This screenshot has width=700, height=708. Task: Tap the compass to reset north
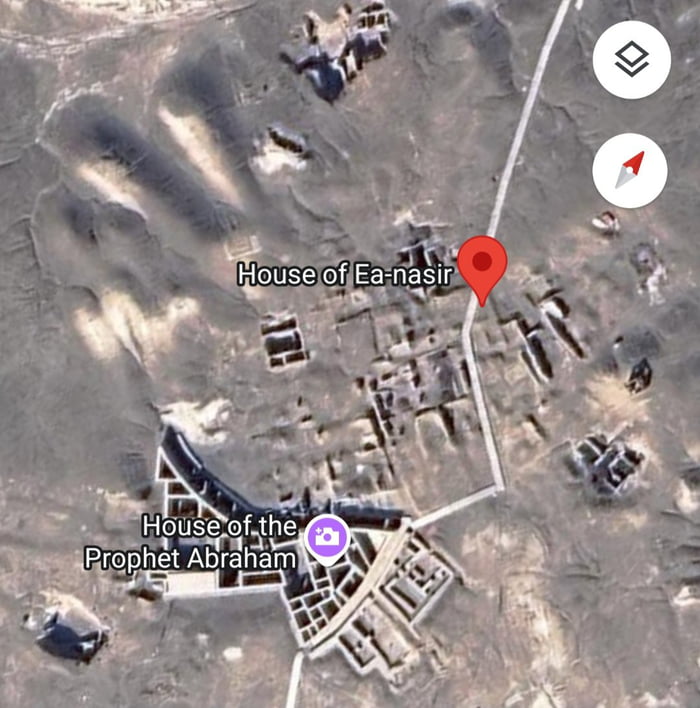pos(630,170)
